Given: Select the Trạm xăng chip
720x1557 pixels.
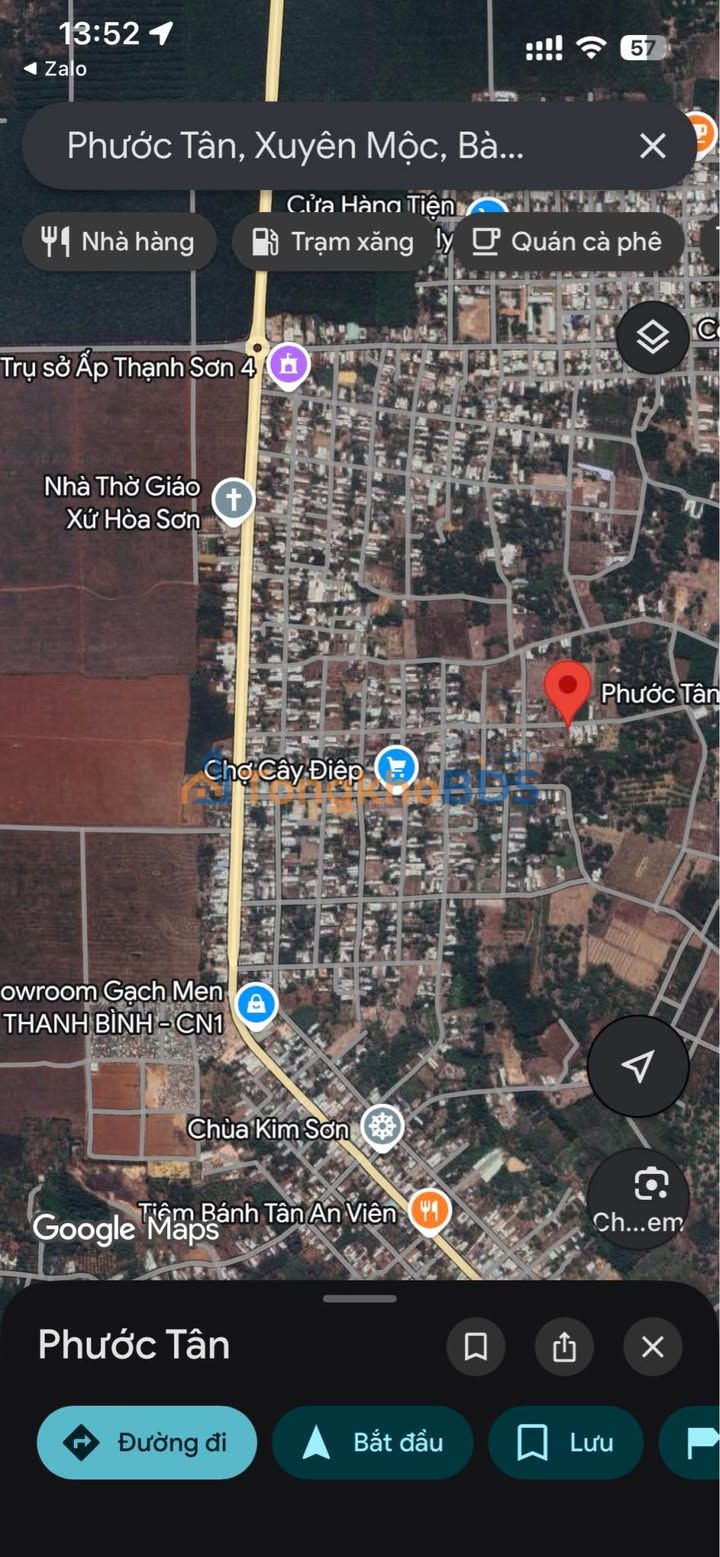Looking at the screenshot, I should [x=334, y=242].
